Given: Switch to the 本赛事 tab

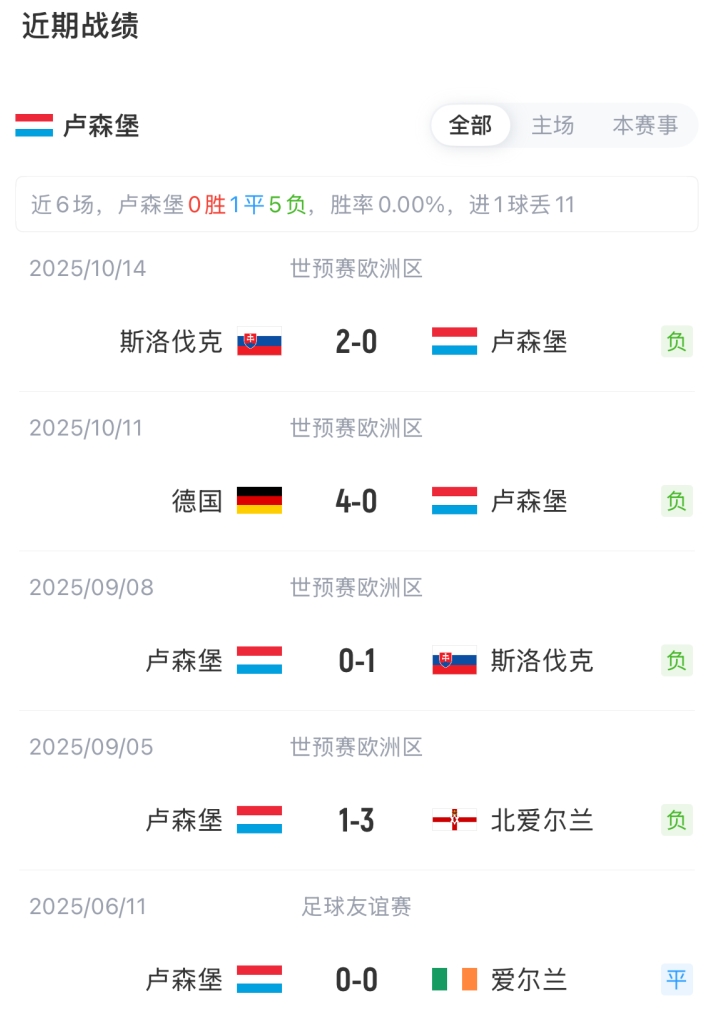Looking at the screenshot, I should (x=645, y=126).
